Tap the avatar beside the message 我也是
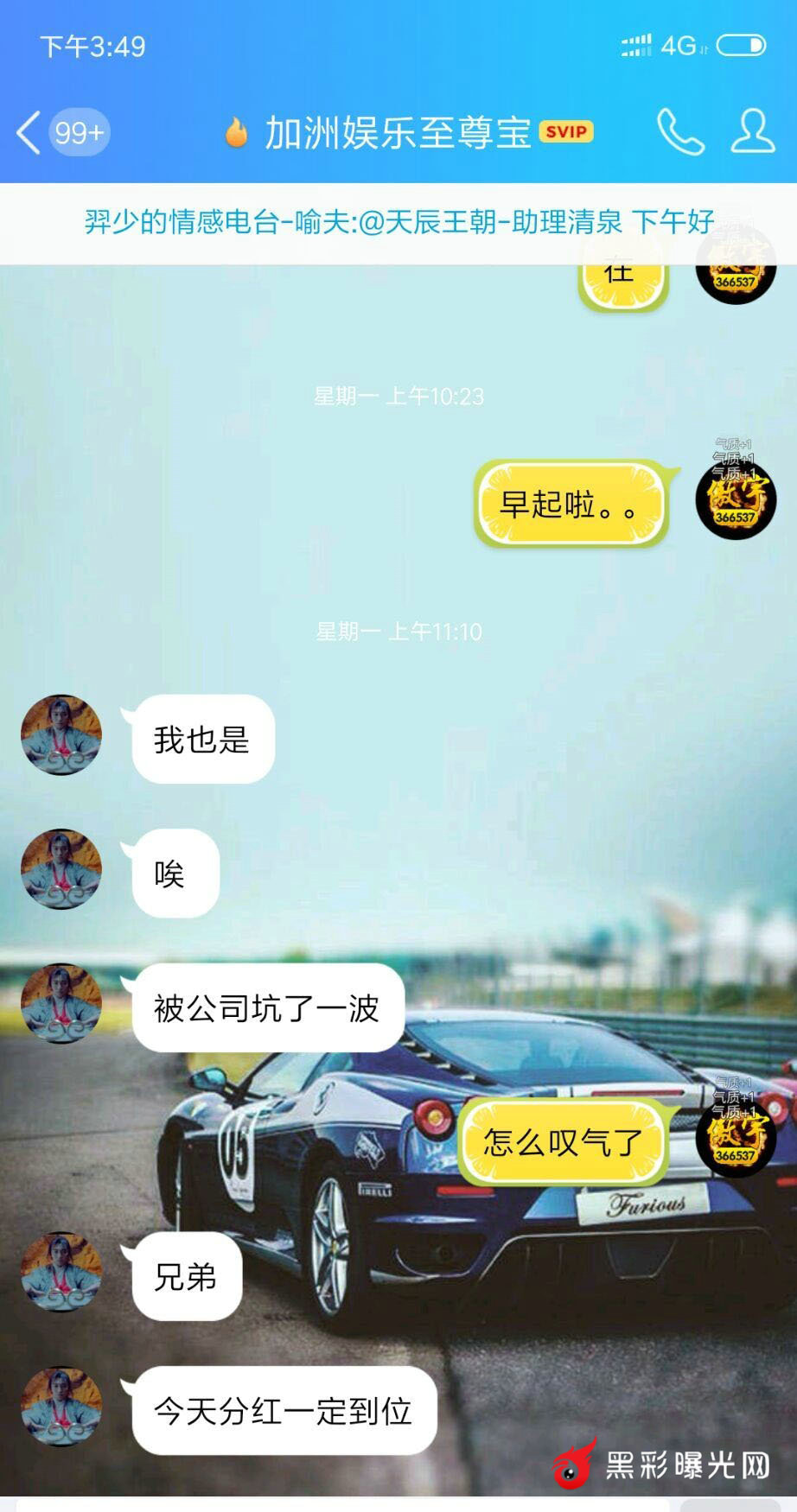 61,735
